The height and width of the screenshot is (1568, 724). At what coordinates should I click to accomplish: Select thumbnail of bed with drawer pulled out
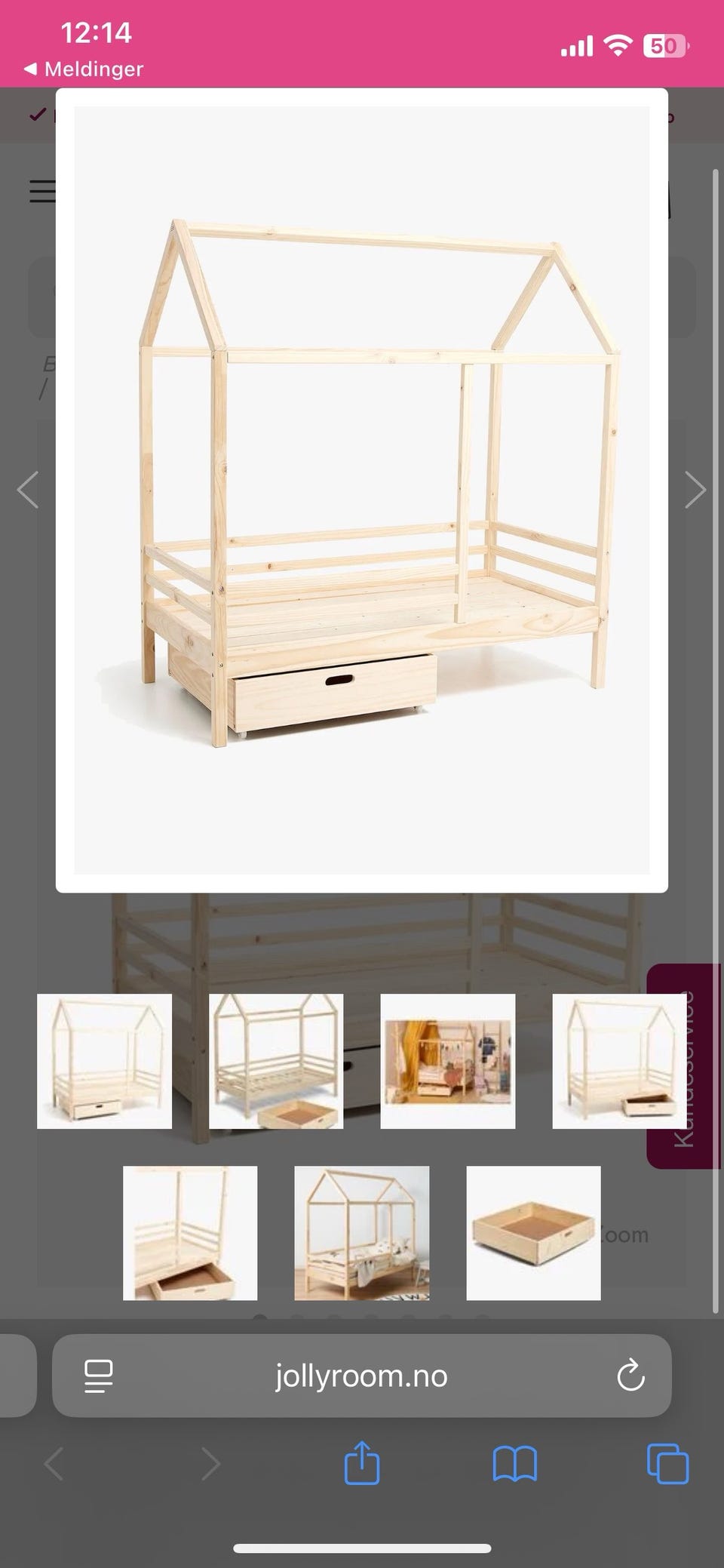[276, 1061]
